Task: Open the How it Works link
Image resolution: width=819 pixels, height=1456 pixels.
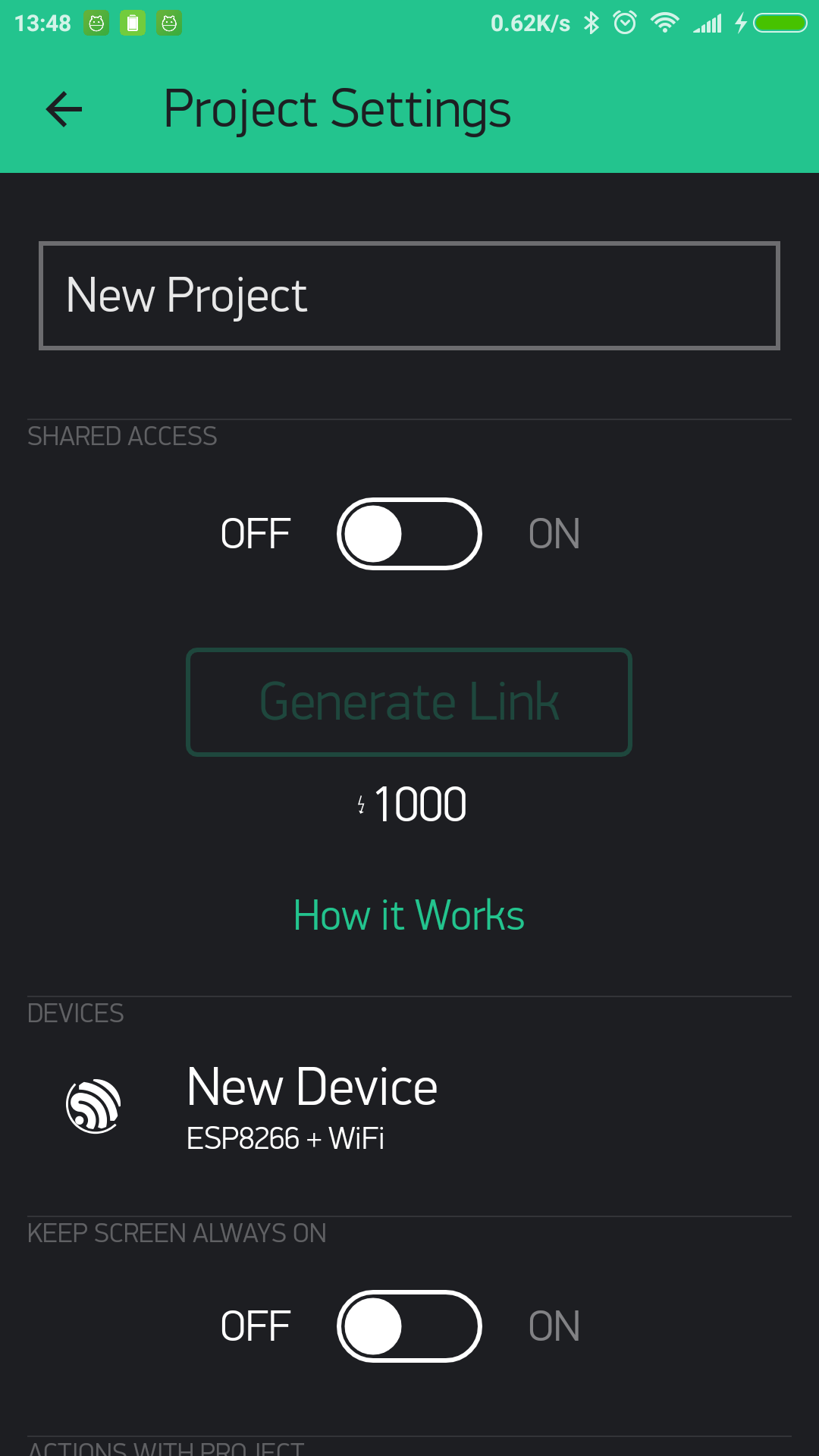Action: (x=409, y=915)
